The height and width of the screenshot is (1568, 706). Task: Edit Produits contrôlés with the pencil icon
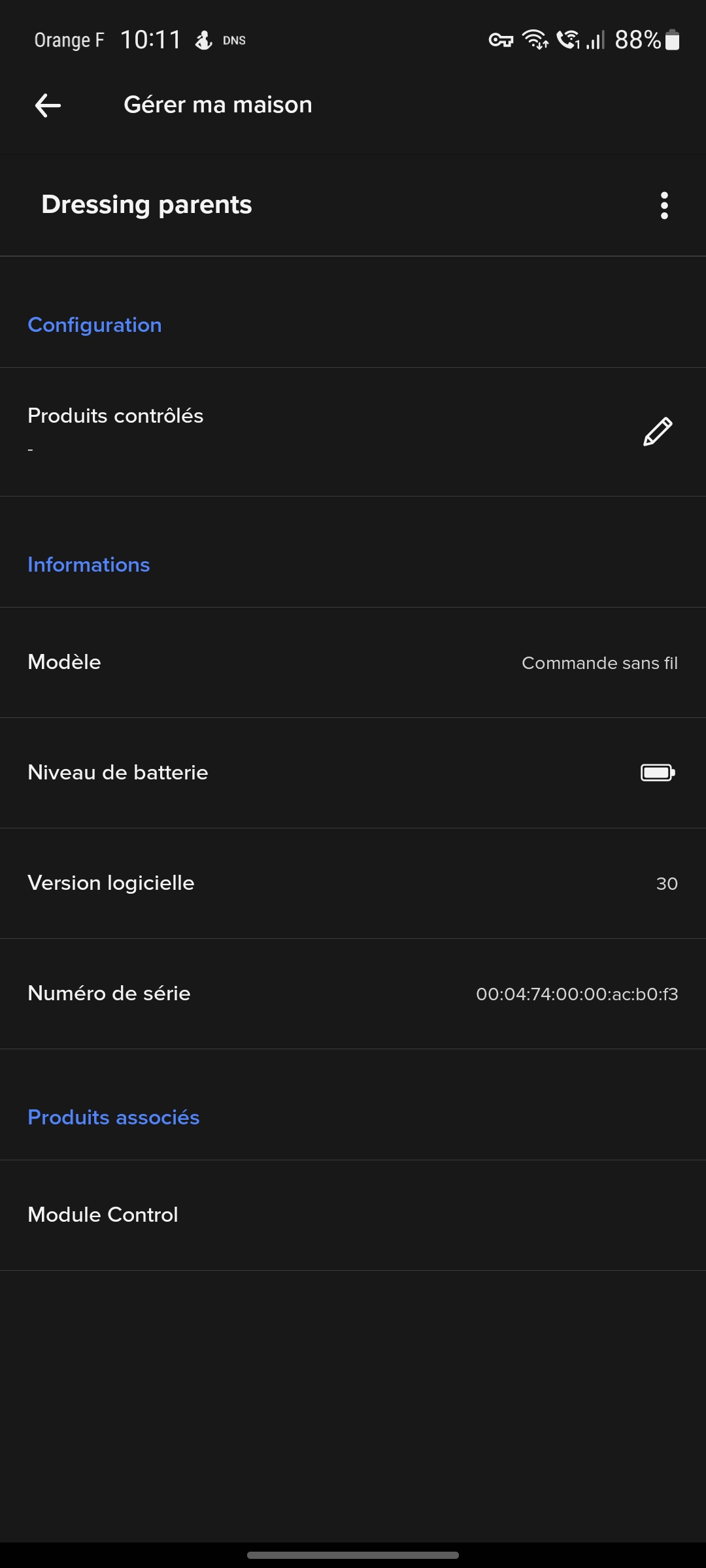click(658, 432)
